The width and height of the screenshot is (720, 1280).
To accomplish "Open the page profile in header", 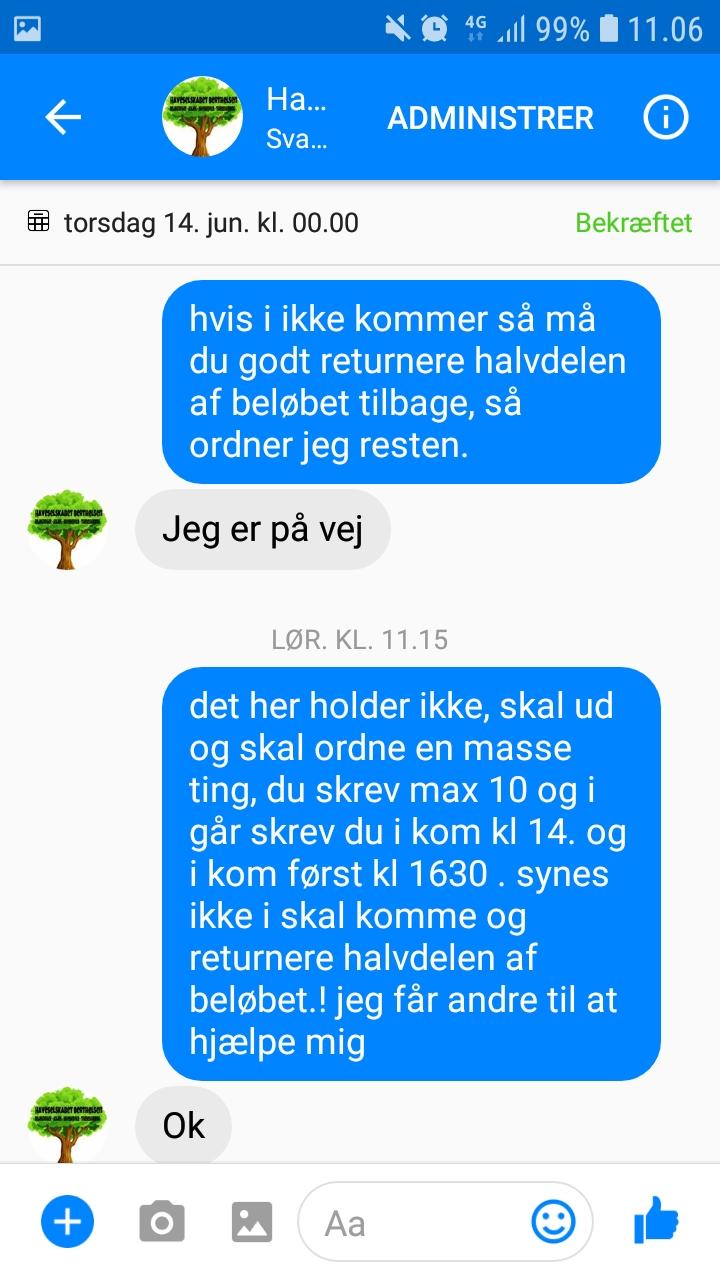I will tap(203, 117).
